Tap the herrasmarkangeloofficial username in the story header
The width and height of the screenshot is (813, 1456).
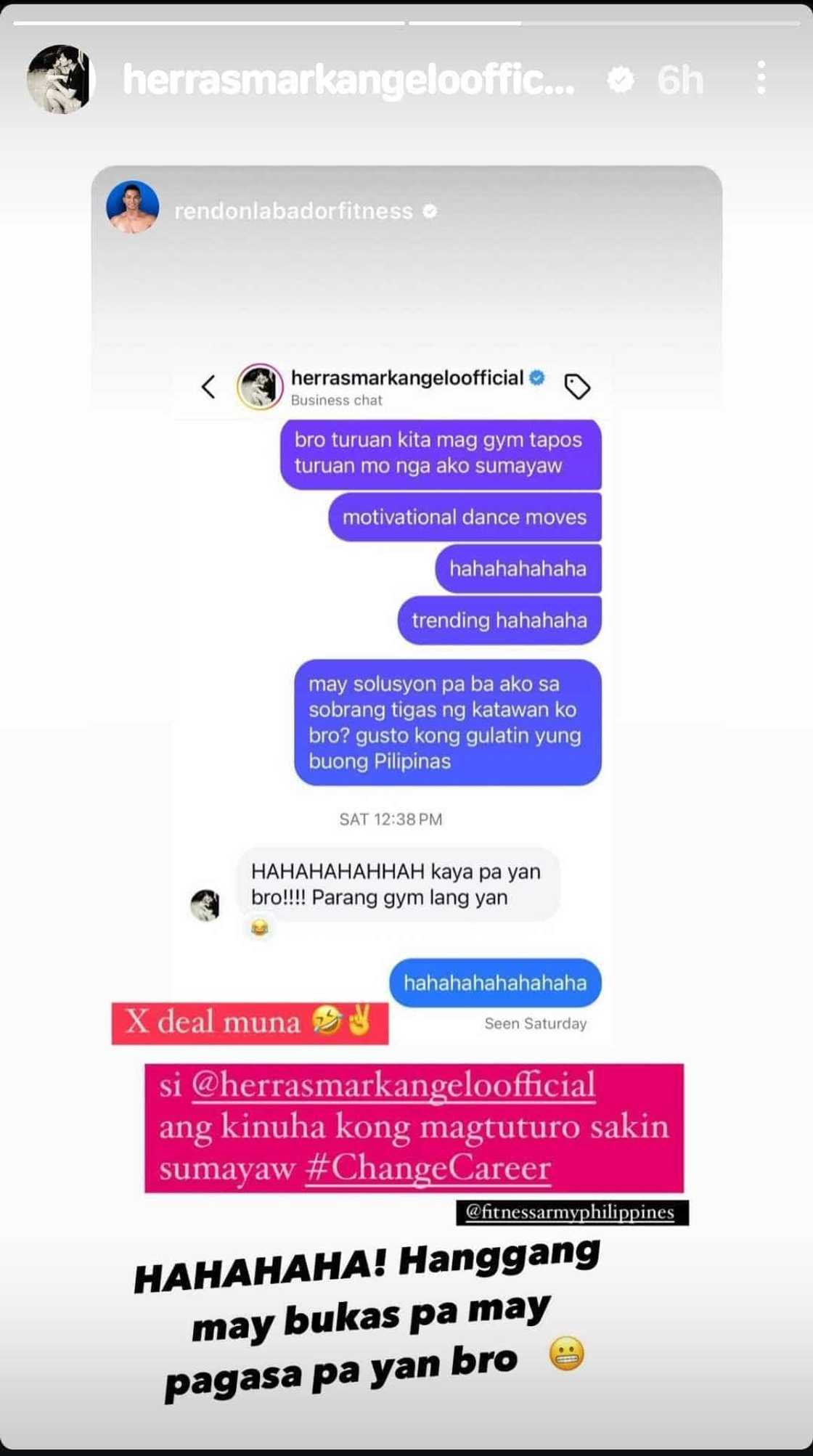pyautogui.click(x=348, y=79)
